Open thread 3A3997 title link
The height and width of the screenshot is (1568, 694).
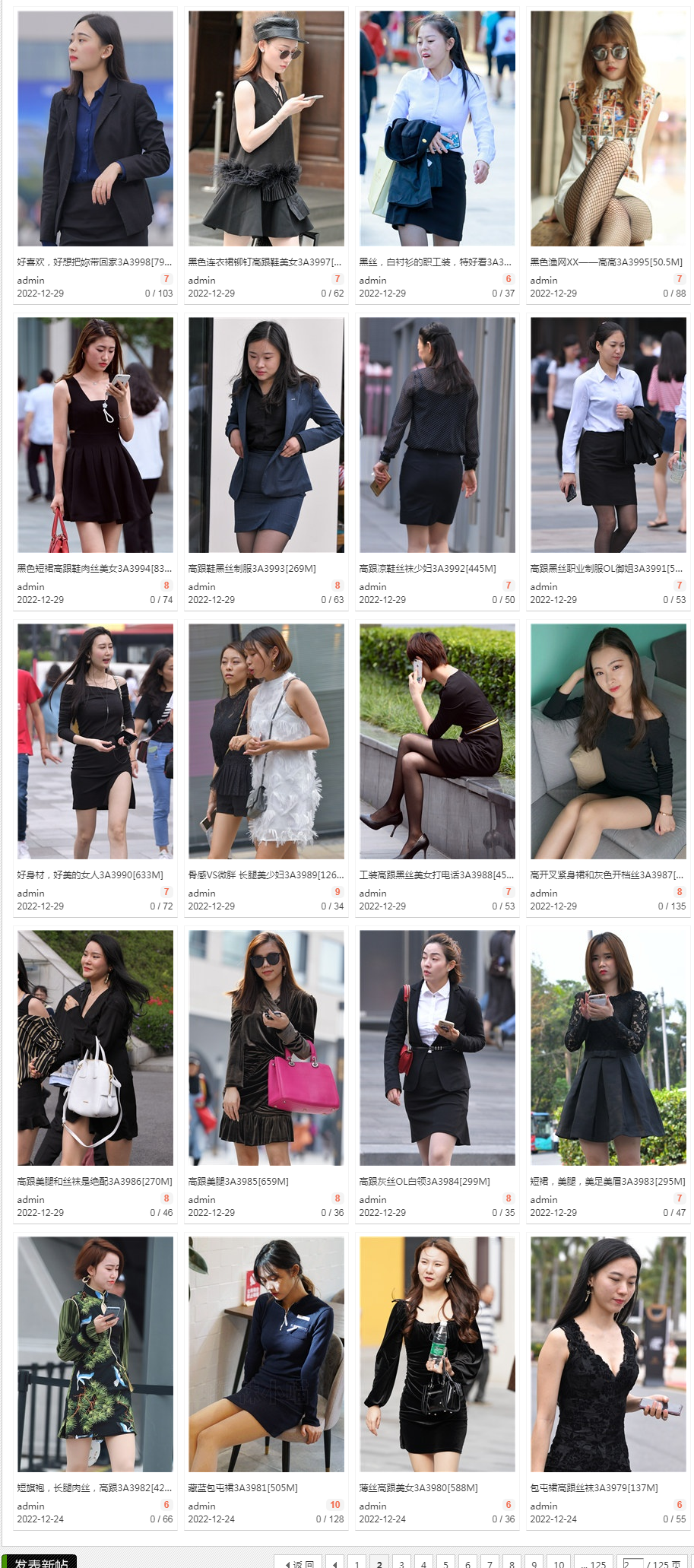coord(265,262)
